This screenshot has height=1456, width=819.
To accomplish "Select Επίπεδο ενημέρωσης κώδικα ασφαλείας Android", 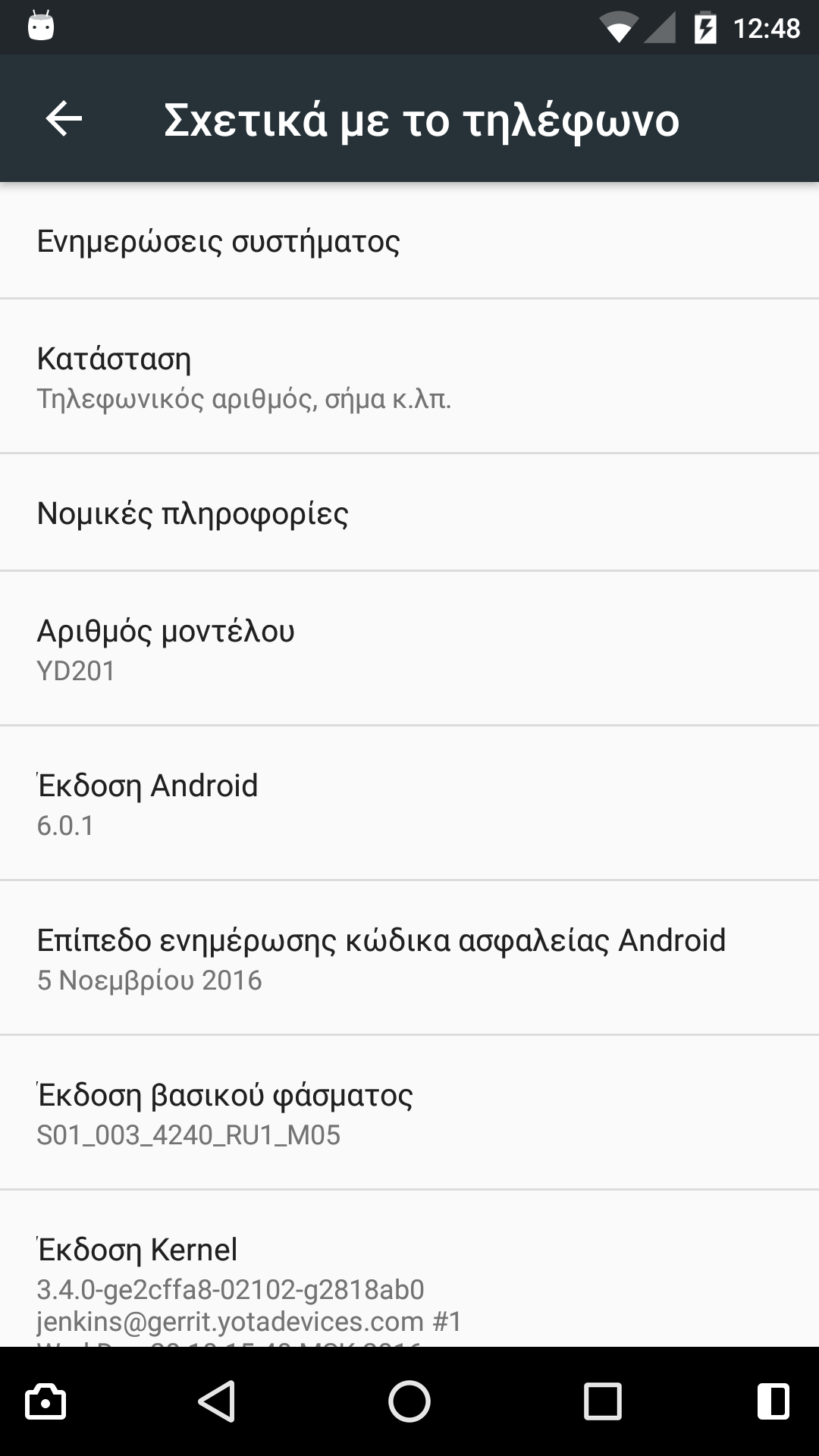I will coord(409,959).
